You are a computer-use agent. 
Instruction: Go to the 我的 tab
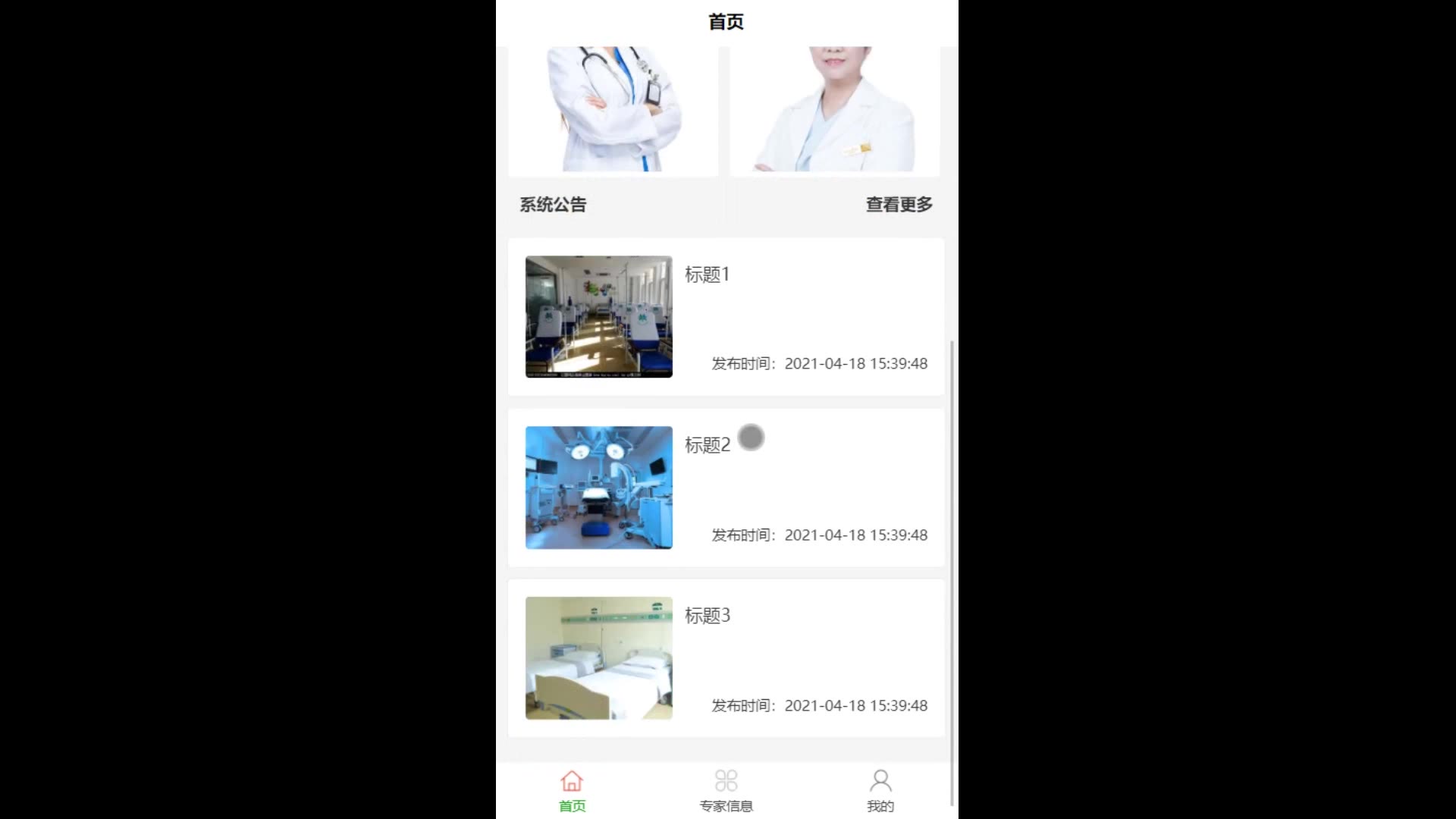(880, 791)
